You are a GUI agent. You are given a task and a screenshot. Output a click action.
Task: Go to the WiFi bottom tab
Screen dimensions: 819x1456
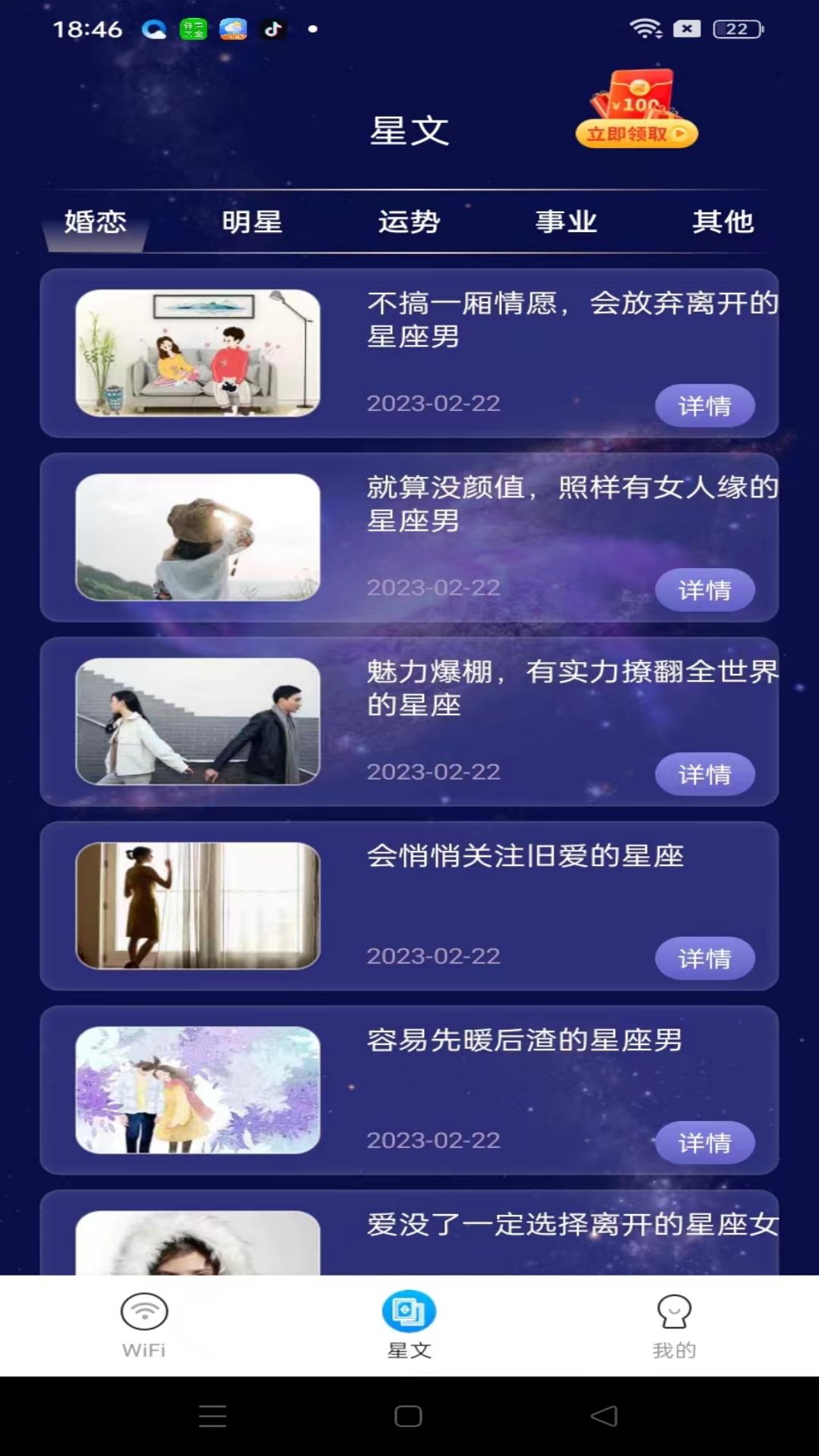144,1326
